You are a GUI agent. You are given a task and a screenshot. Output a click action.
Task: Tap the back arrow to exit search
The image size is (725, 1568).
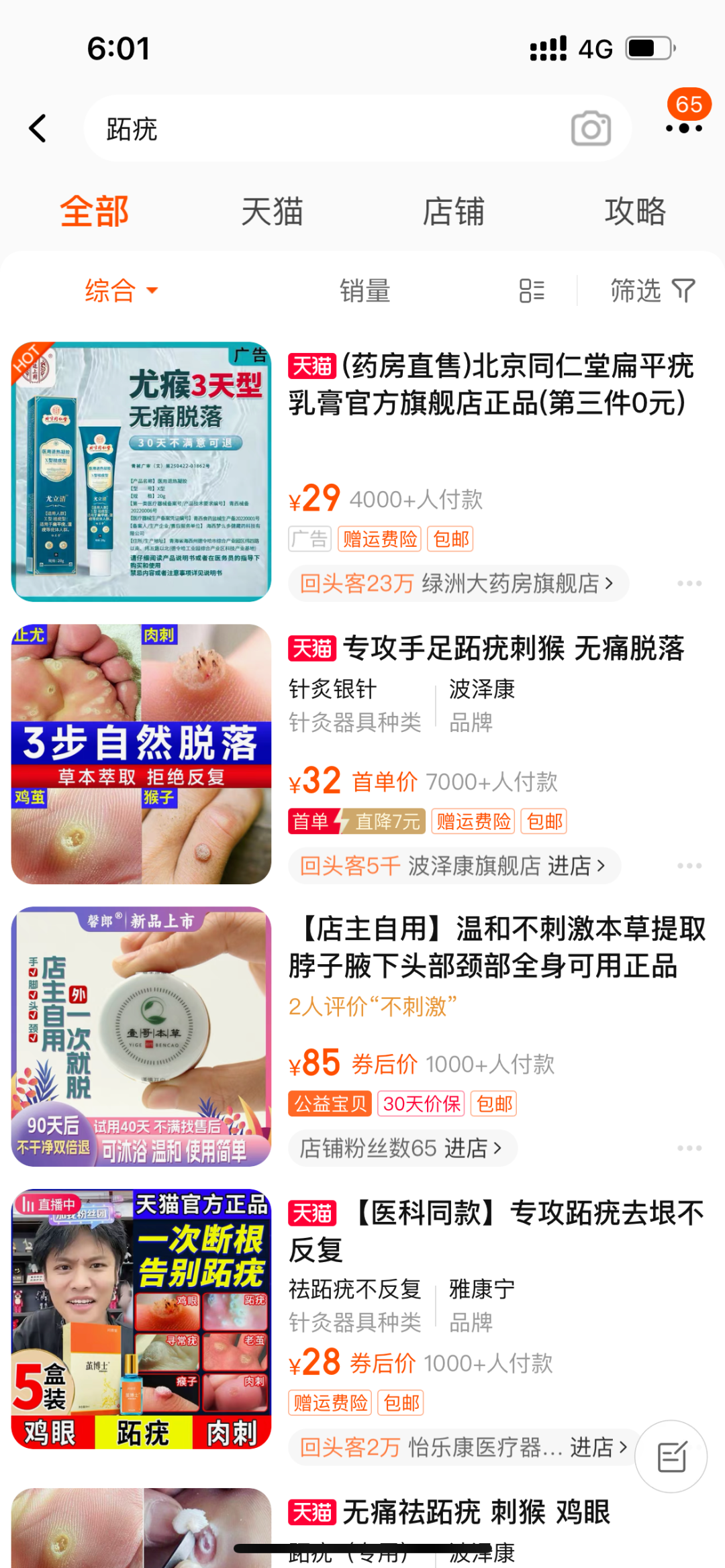click(x=38, y=127)
